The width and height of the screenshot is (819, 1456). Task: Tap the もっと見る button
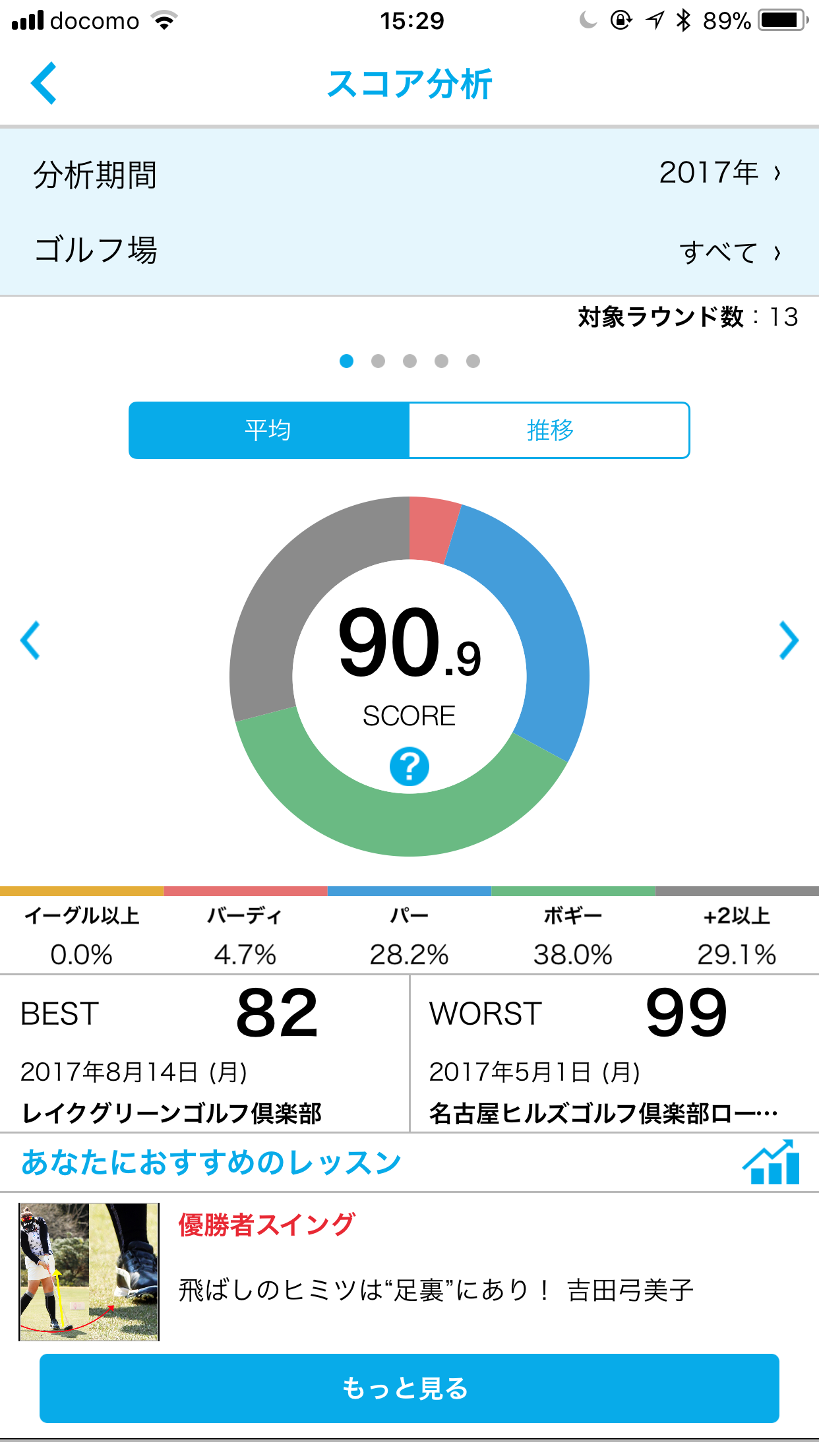pyautogui.click(x=409, y=1388)
